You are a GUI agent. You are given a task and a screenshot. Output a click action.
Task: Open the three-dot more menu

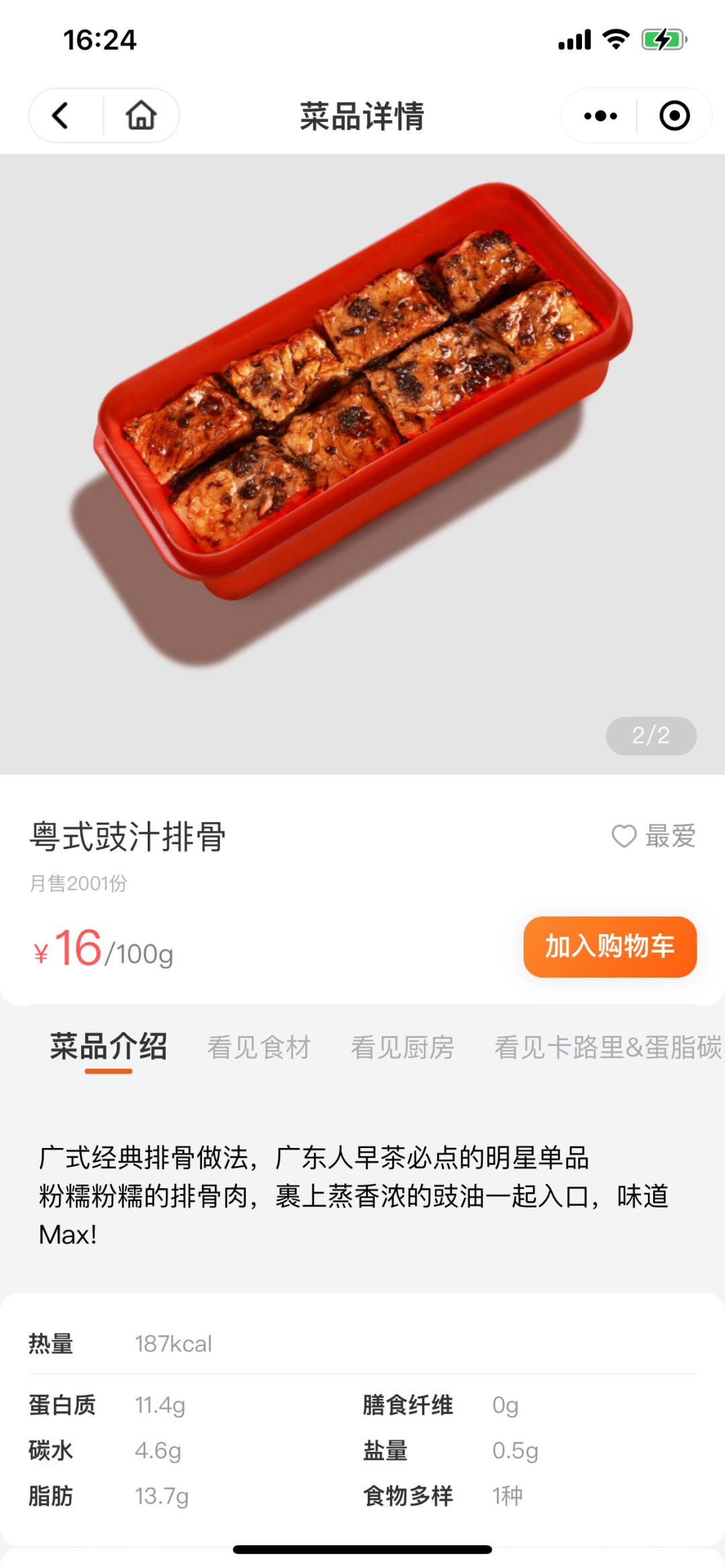coord(600,115)
